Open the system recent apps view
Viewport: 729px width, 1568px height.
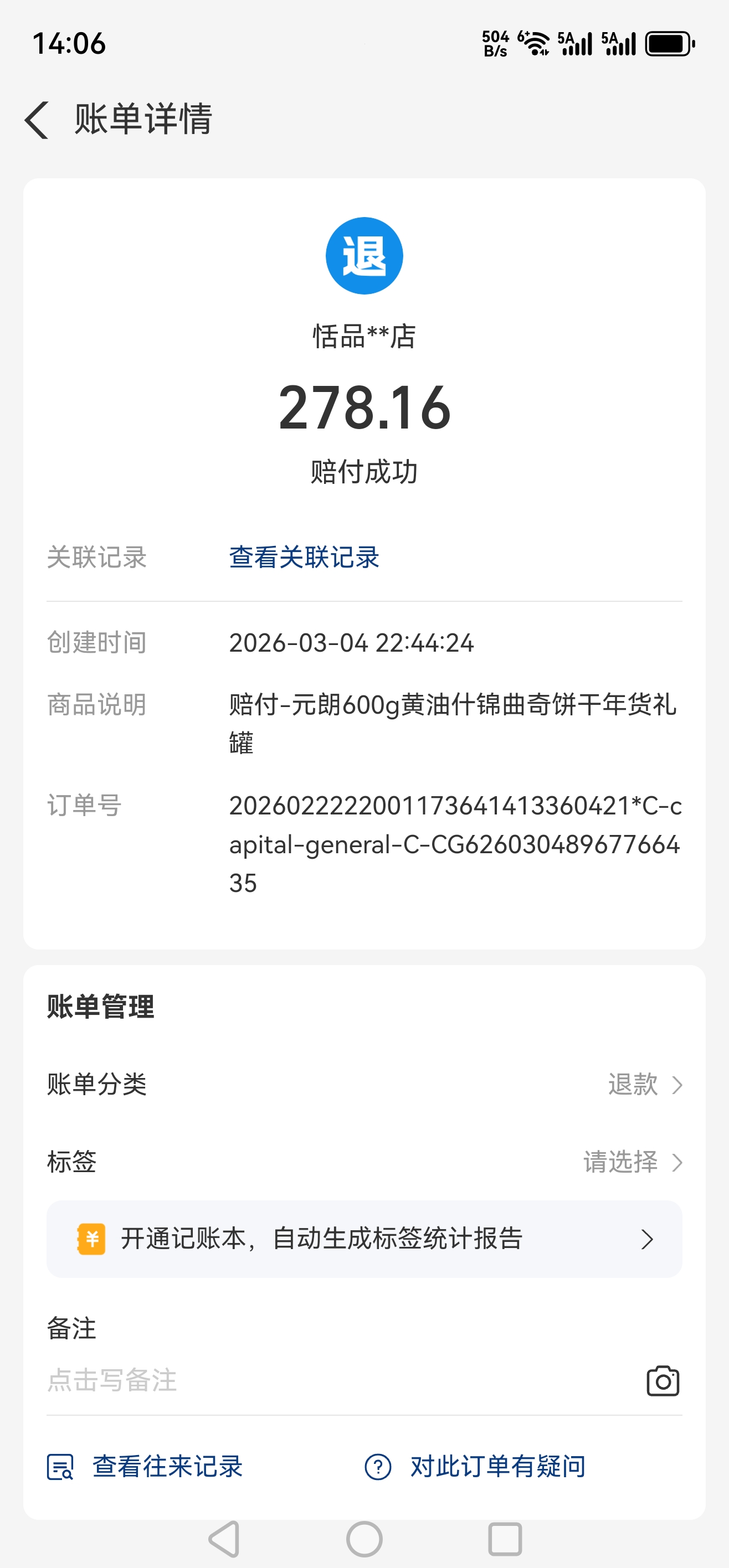[505, 1539]
